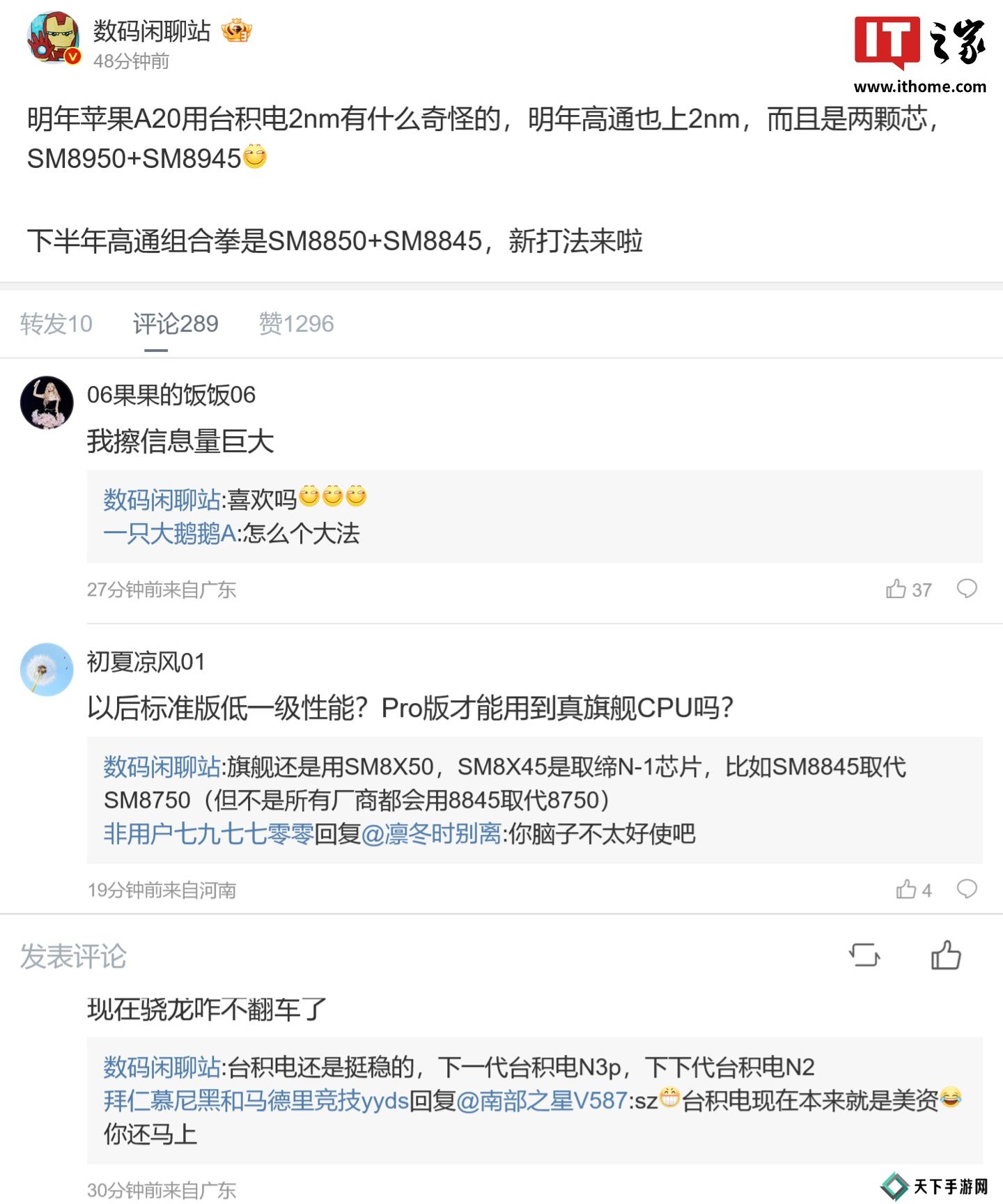Tap the 发表评论 input field

73,956
